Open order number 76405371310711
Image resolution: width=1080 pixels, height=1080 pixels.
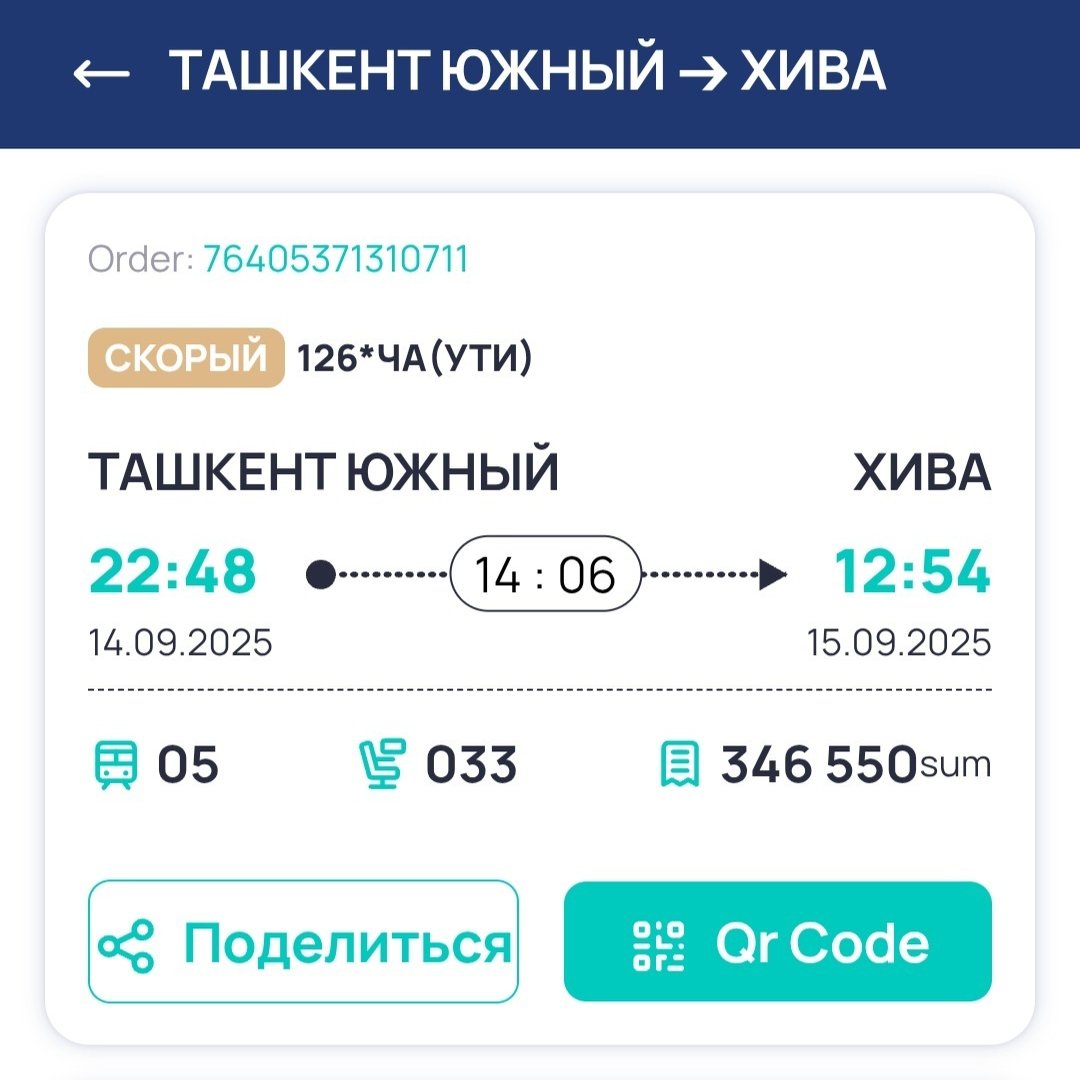pyautogui.click(x=336, y=260)
